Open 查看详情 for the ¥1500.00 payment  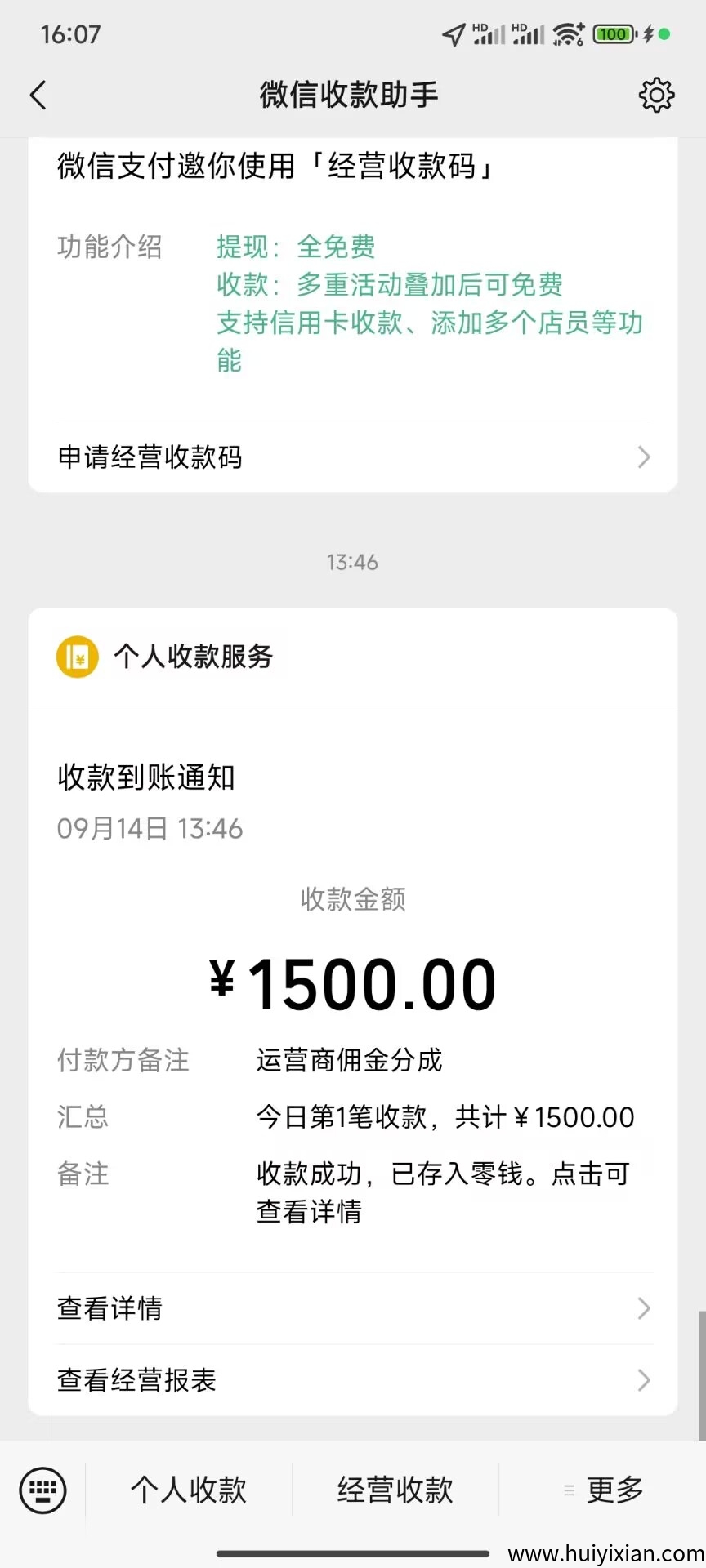click(x=353, y=1308)
